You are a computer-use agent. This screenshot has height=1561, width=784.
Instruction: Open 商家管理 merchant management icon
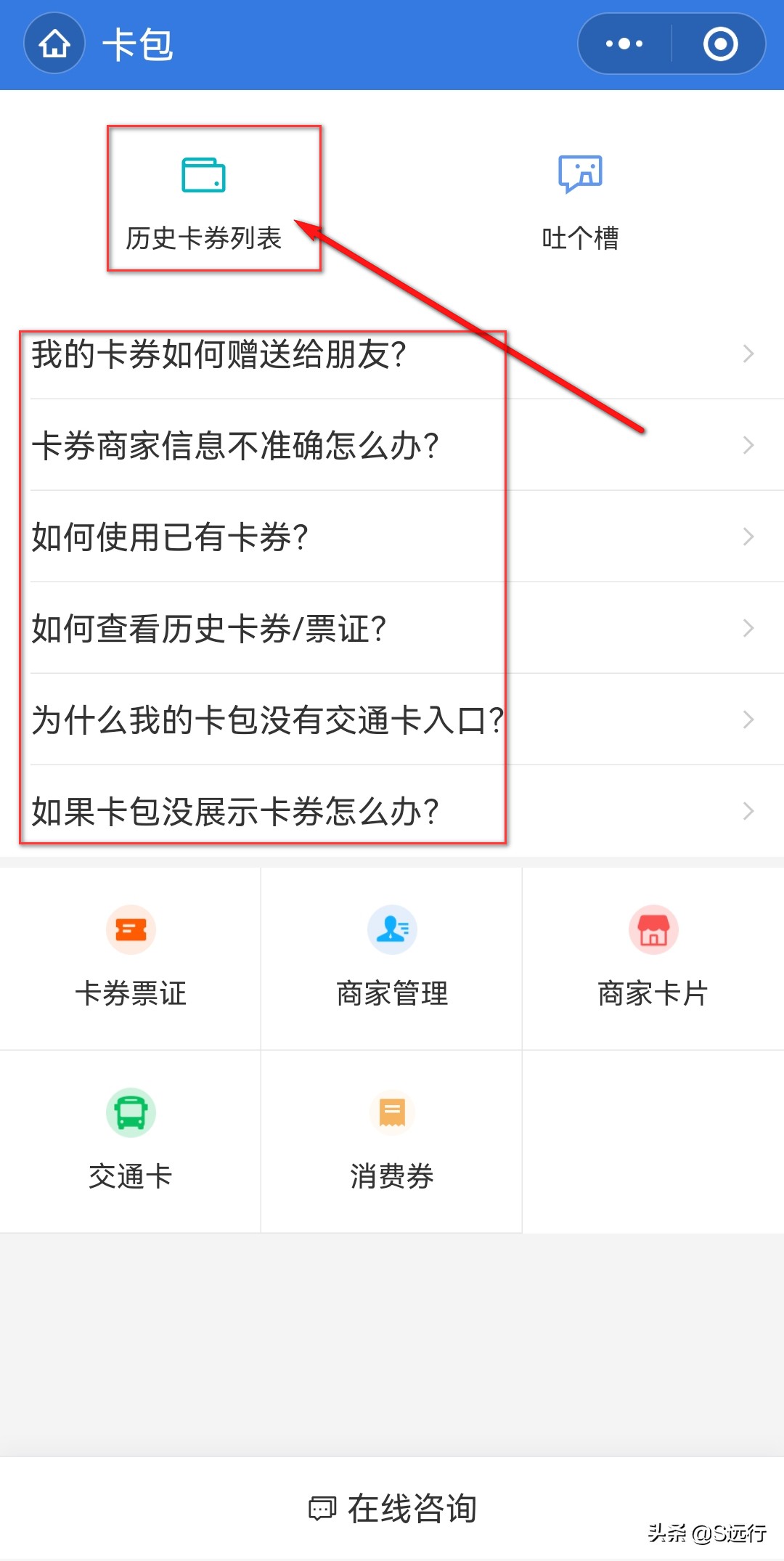tap(391, 930)
